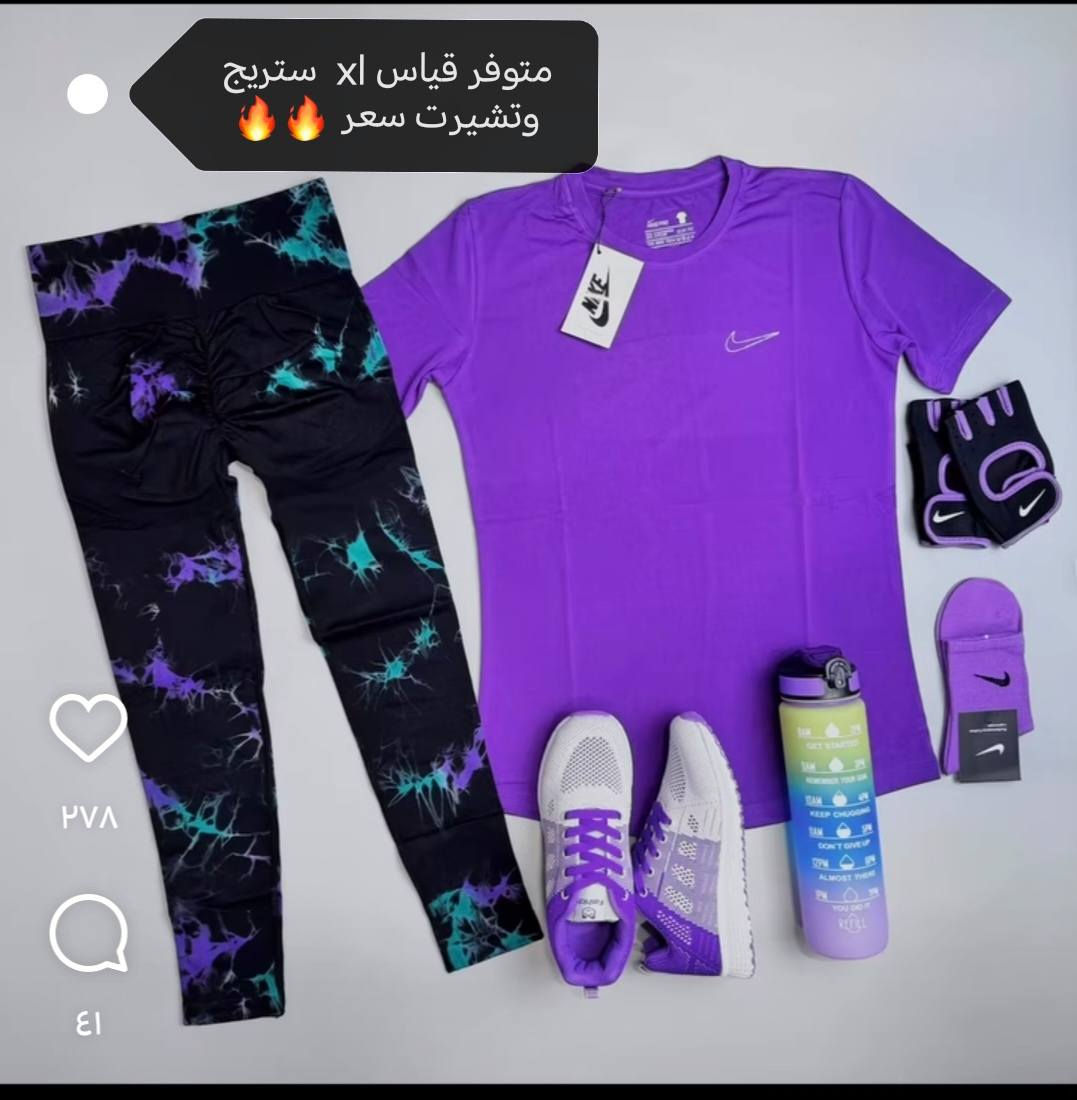Viewport: 1077px width, 1100px height.
Task: Open the comments on this post
Action: pos(88,933)
